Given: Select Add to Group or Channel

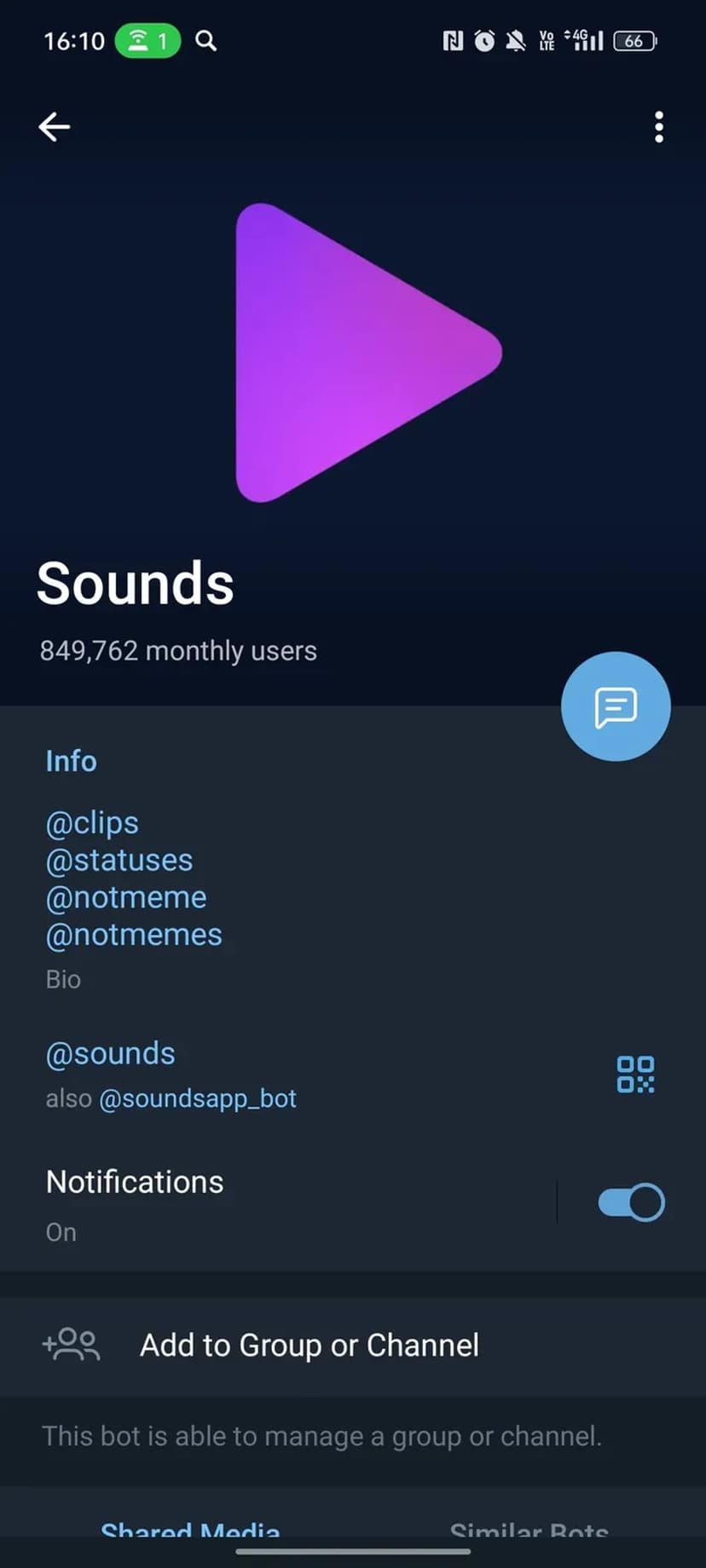Looking at the screenshot, I should tap(309, 1346).
